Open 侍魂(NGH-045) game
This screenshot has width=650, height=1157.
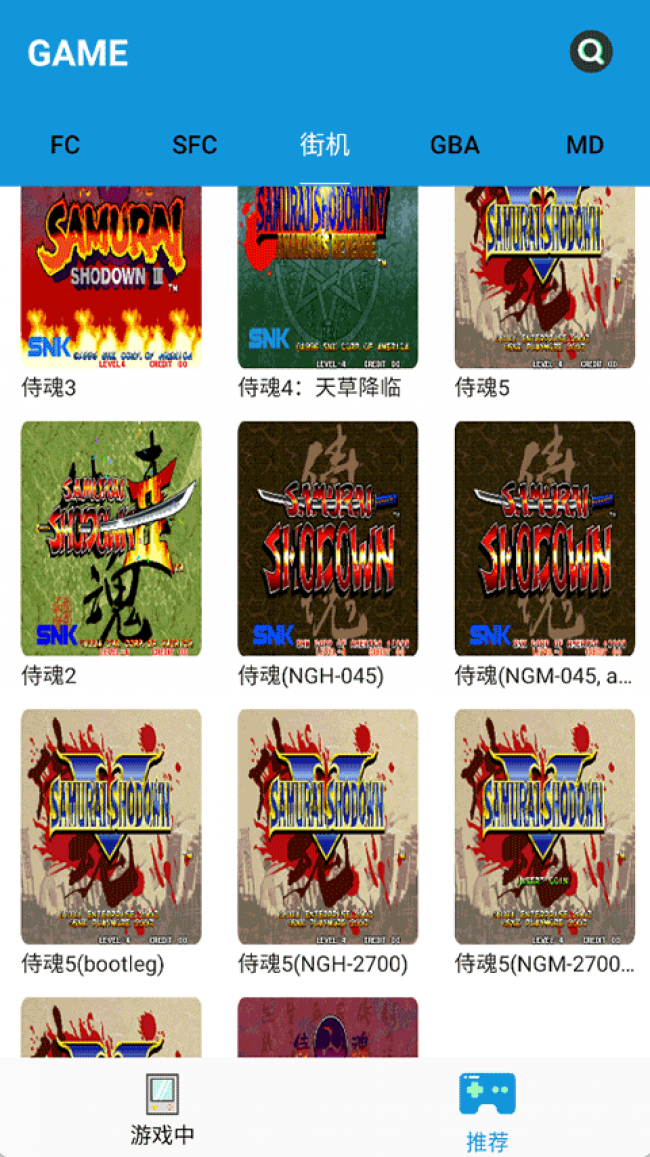coord(327,538)
